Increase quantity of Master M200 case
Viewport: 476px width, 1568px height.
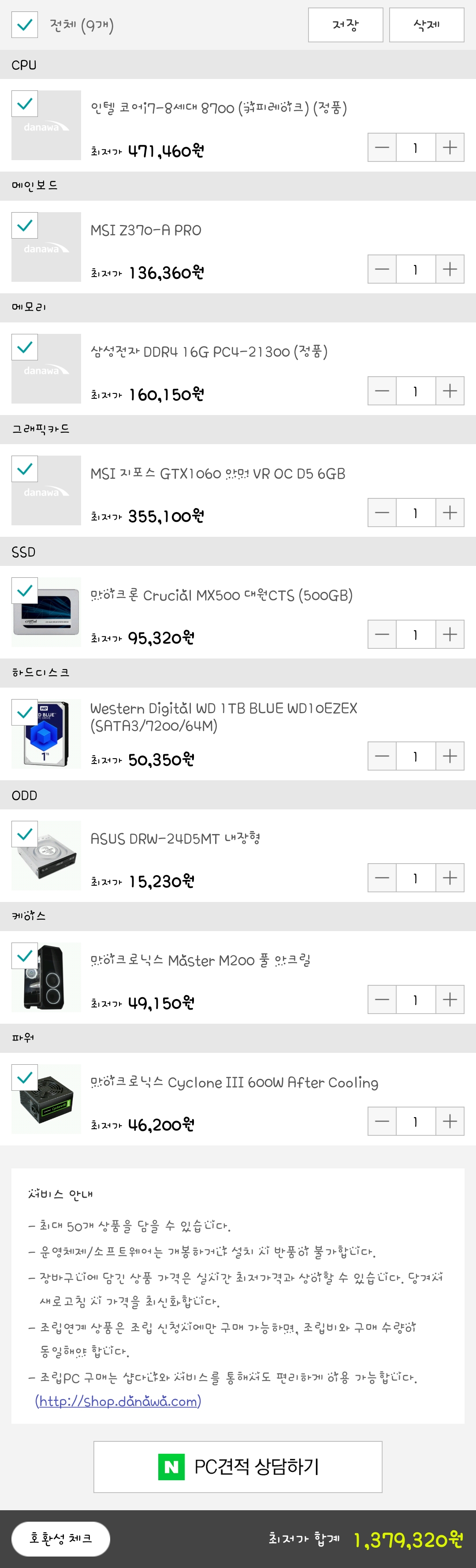coord(450,999)
